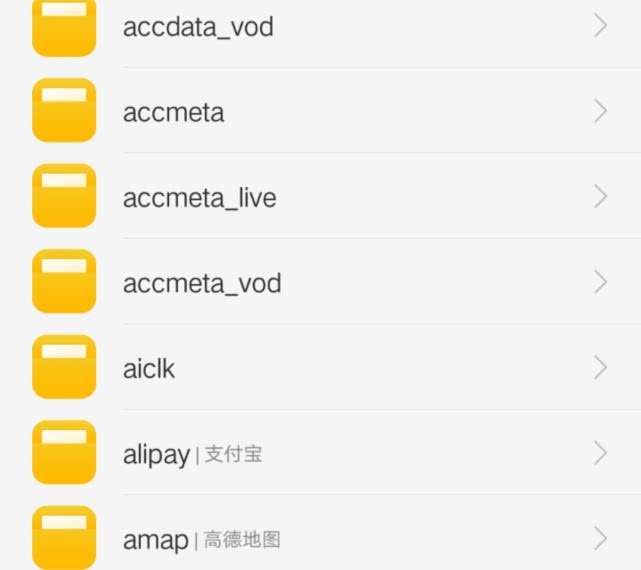Open the accmeta folder
This screenshot has width=641, height=570.
point(174,112)
